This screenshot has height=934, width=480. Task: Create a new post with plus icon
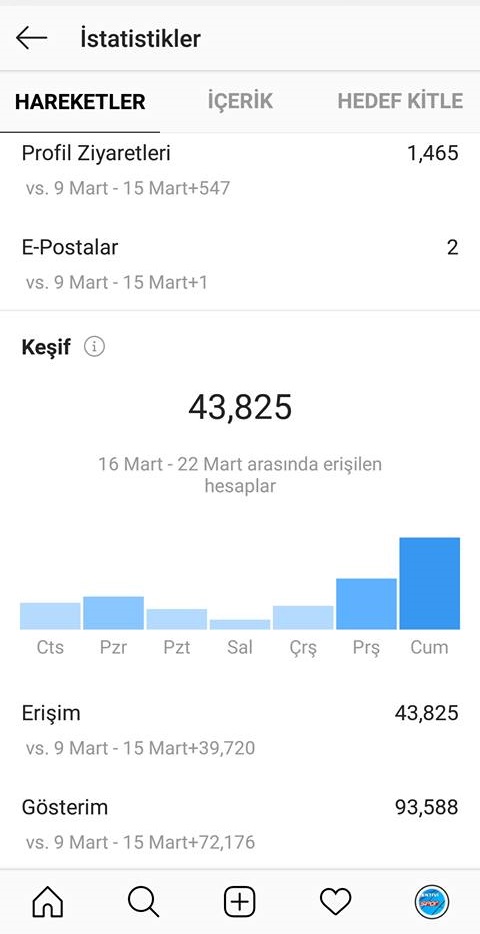(239, 902)
